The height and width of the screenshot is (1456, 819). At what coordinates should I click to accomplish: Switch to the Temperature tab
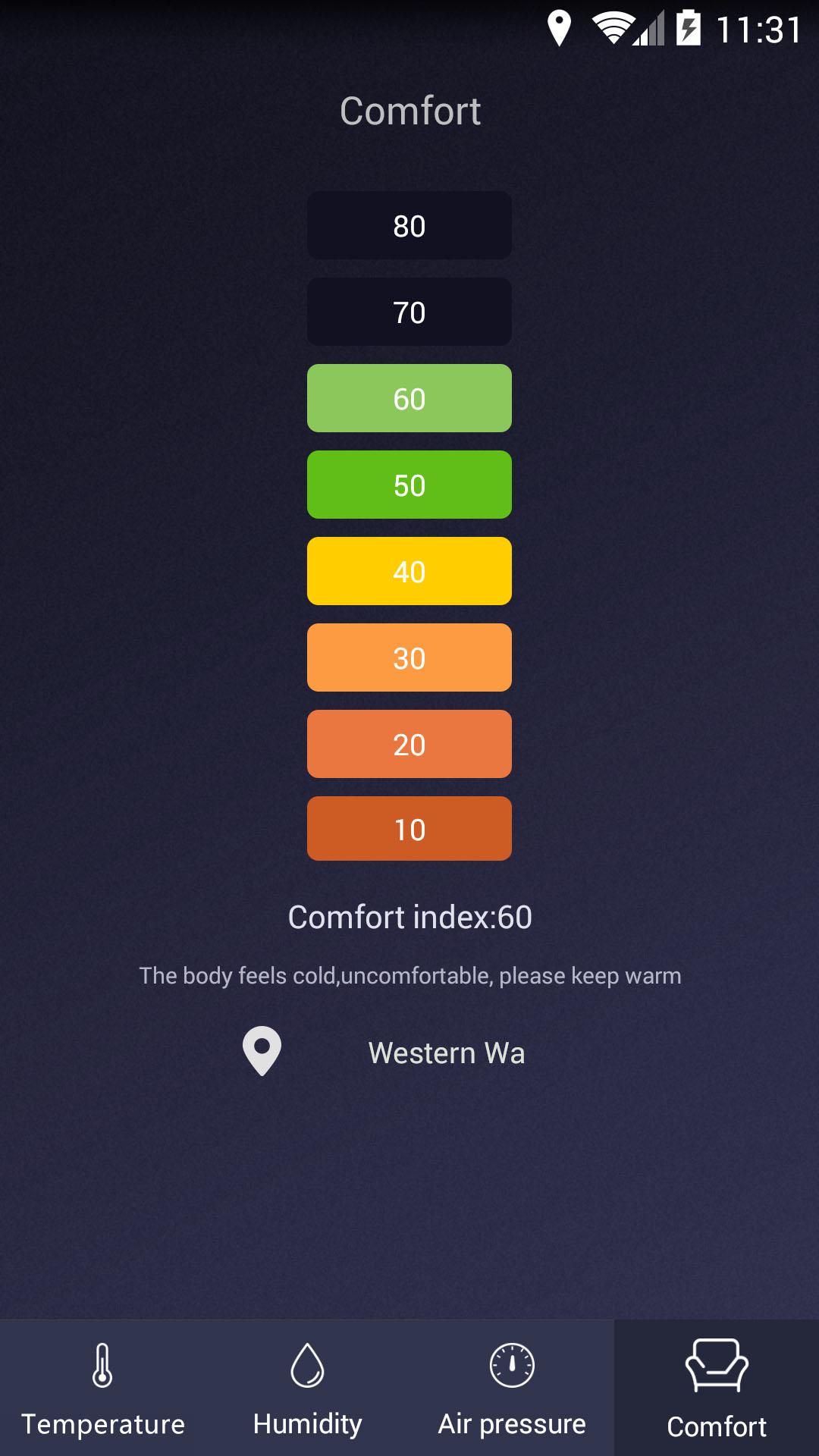coord(102,1388)
